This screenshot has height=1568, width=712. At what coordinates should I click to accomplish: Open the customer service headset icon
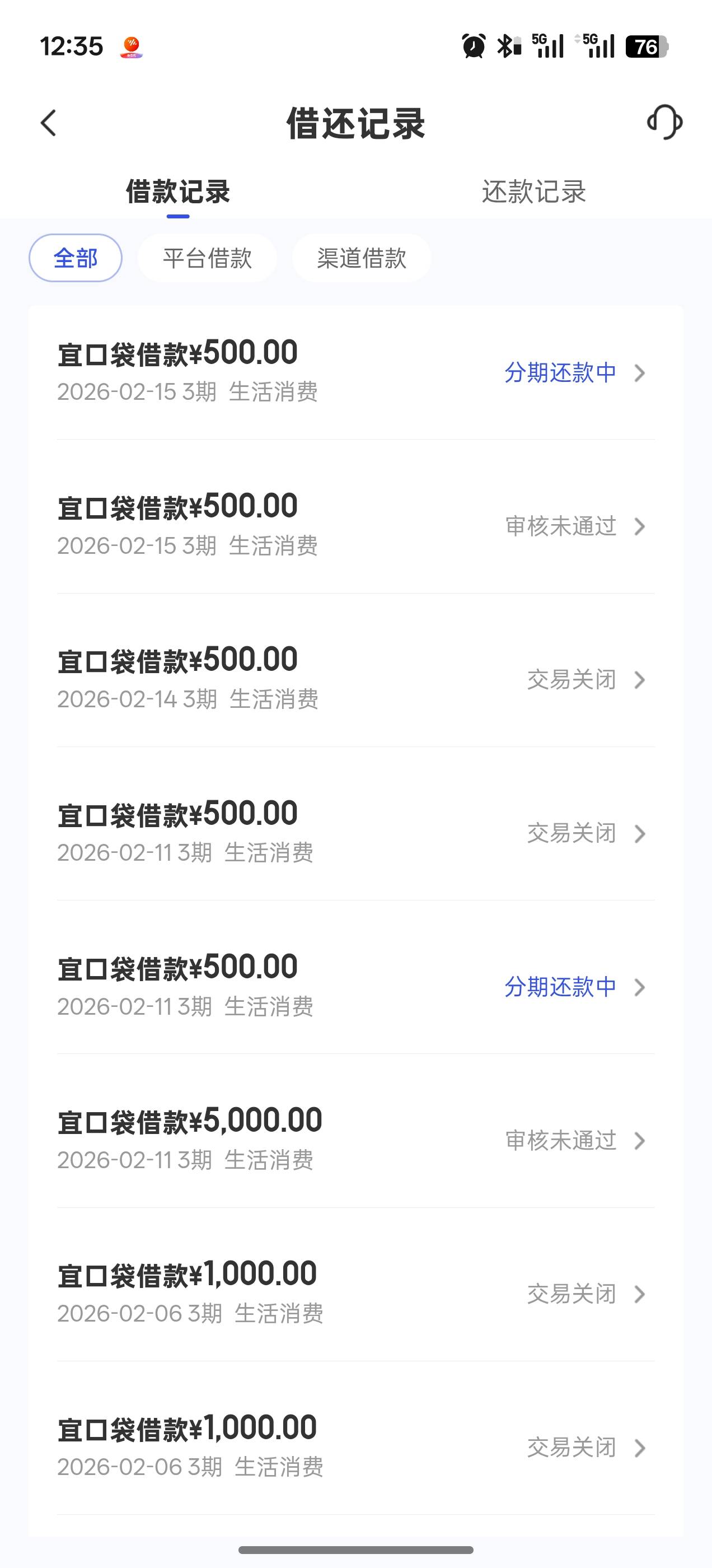[x=664, y=122]
